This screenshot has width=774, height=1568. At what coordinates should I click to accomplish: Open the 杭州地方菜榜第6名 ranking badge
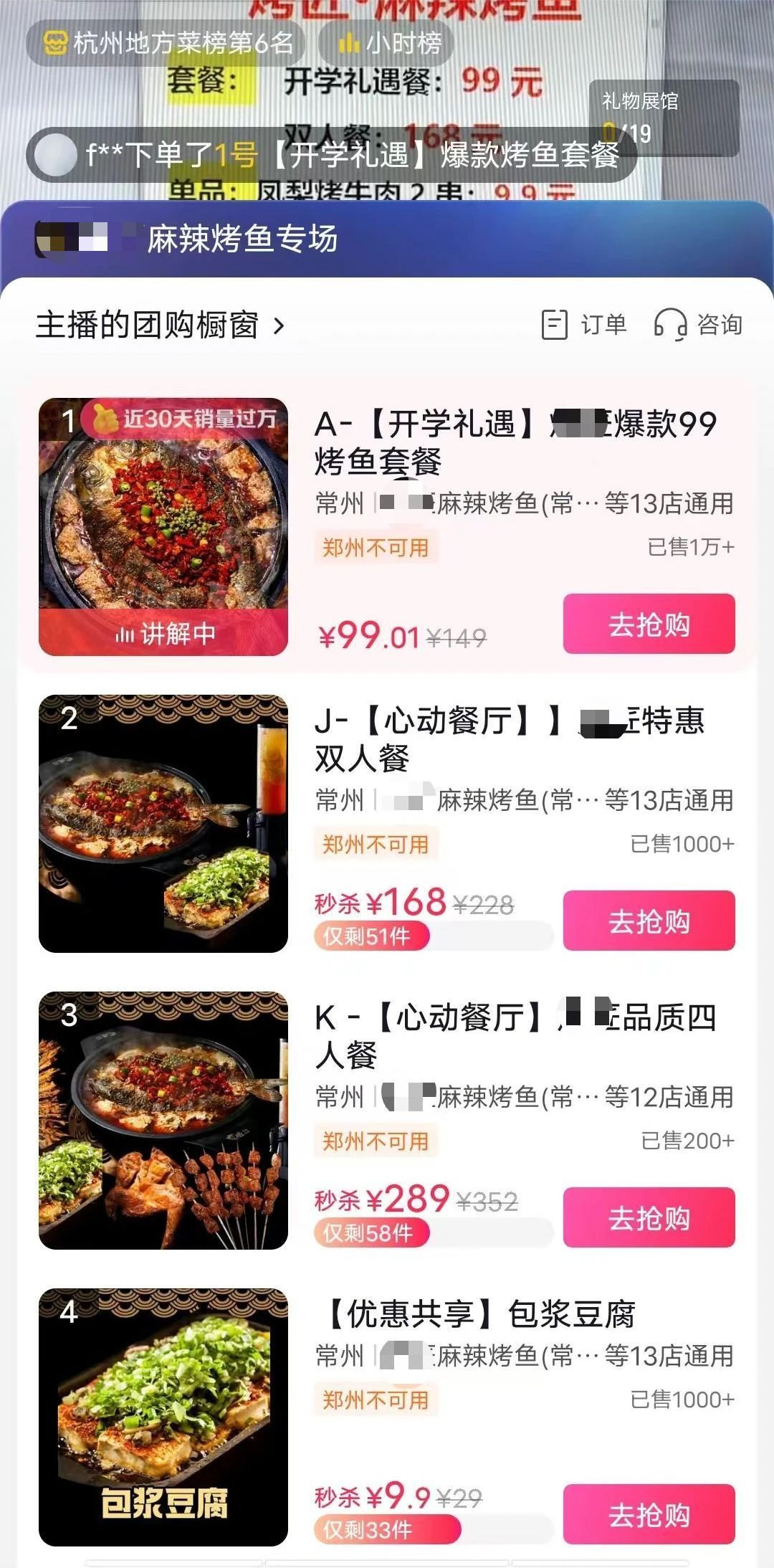[166, 43]
